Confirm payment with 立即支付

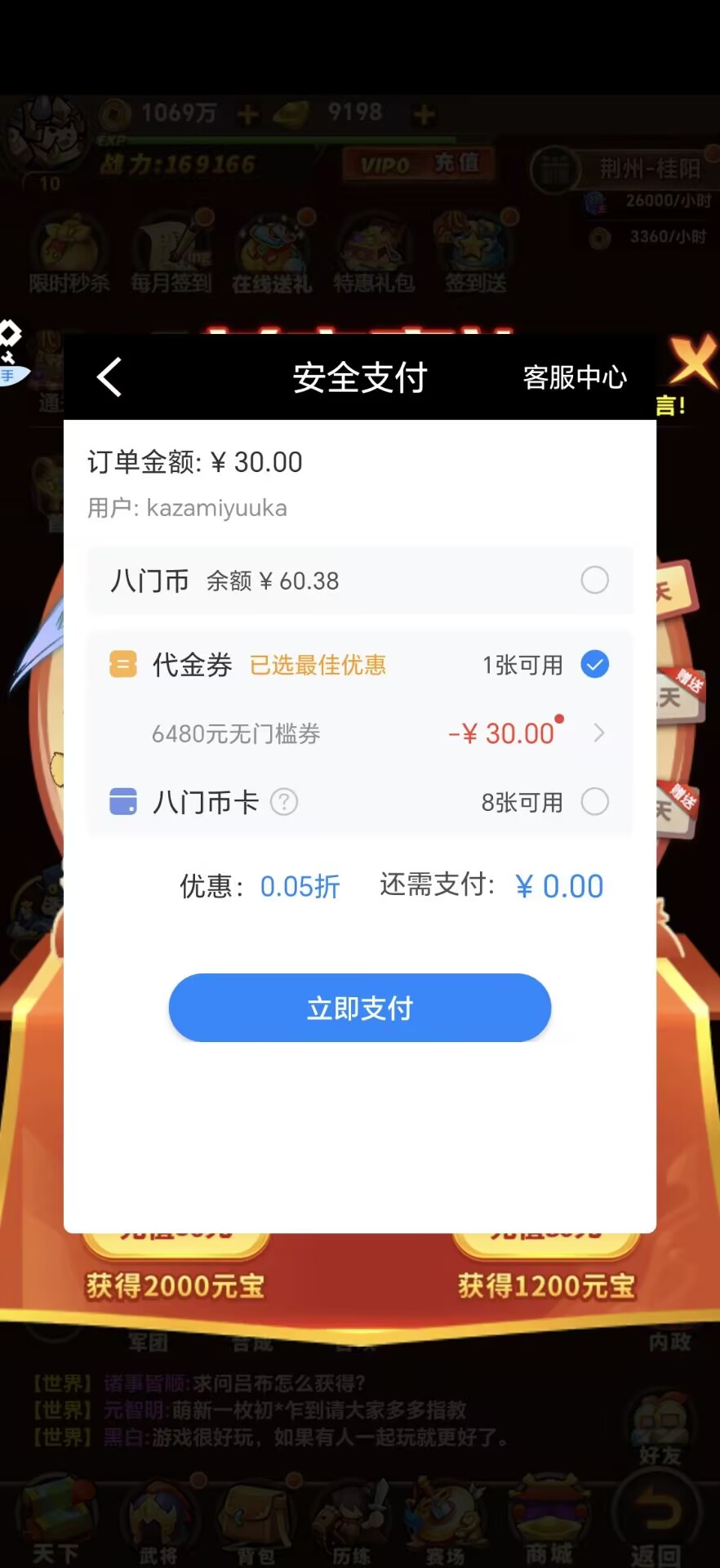click(x=360, y=1008)
